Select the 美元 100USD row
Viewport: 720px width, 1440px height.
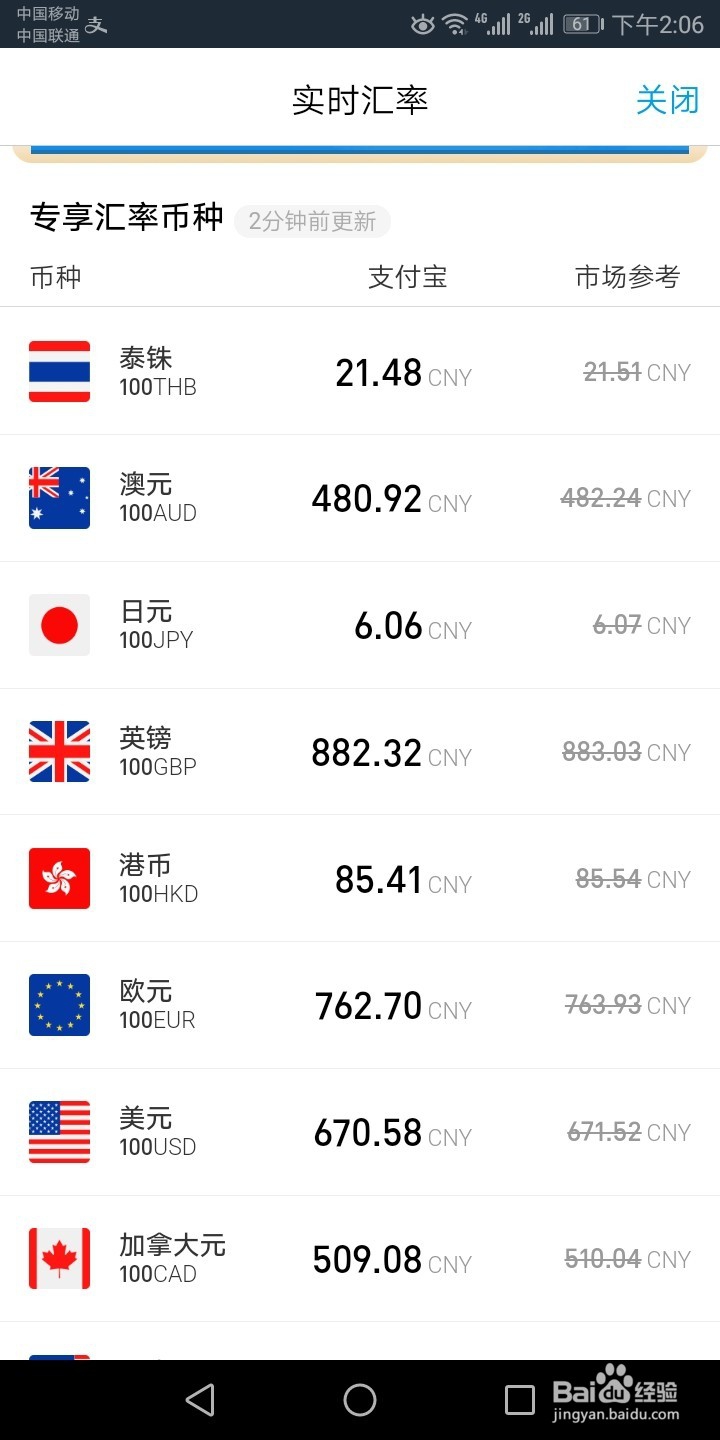(x=360, y=1132)
